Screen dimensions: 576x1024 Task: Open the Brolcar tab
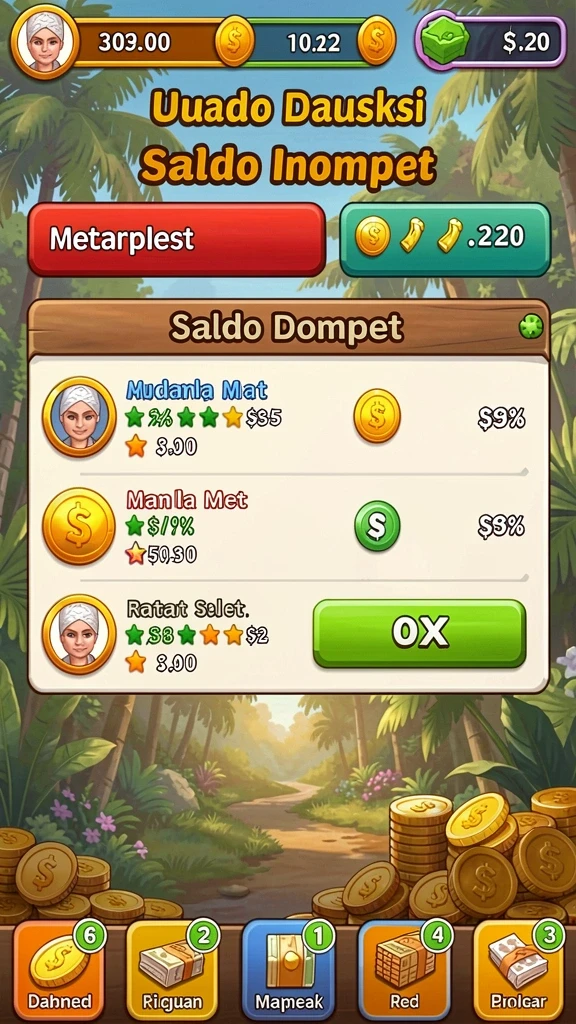[519, 969]
